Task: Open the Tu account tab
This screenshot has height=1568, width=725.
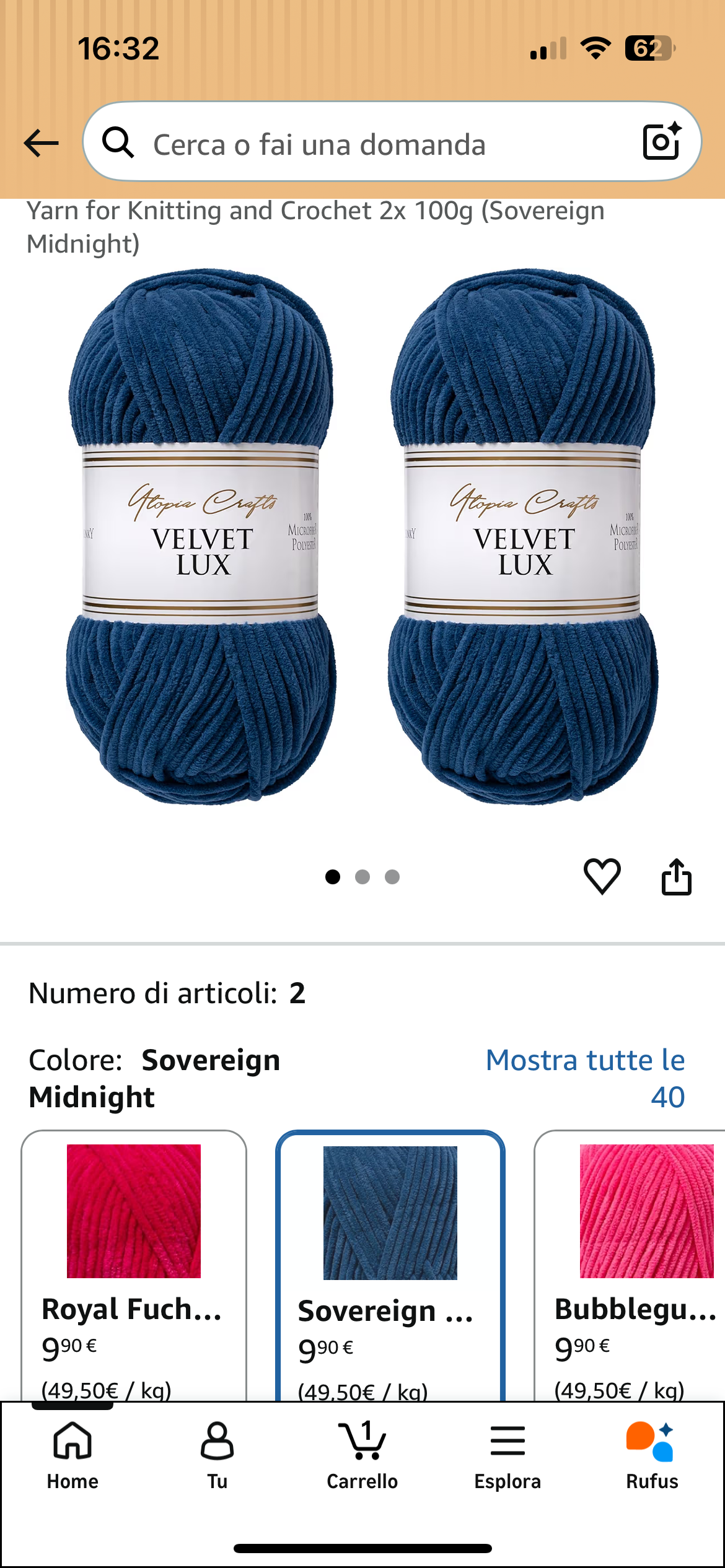Action: pyautogui.click(x=217, y=1455)
